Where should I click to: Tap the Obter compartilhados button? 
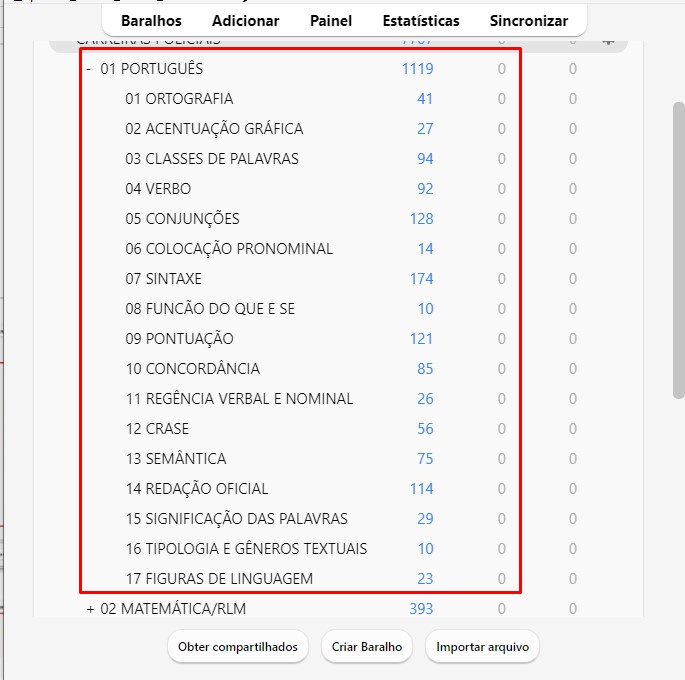coord(238,647)
